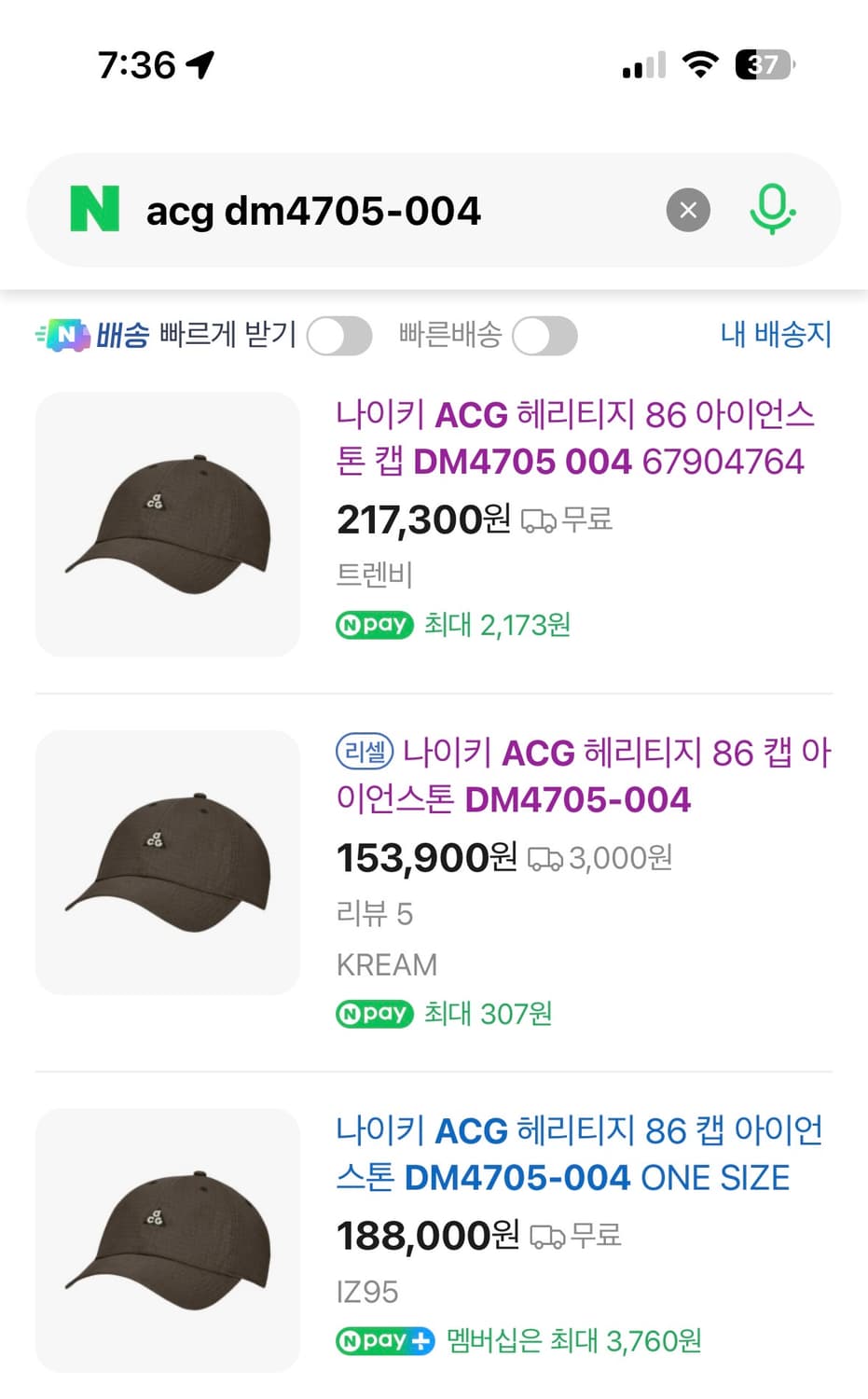The height and width of the screenshot is (1399, 868).
Task: Click the 리셀 resale label on the KREAM listing
Action: (367, 752)
